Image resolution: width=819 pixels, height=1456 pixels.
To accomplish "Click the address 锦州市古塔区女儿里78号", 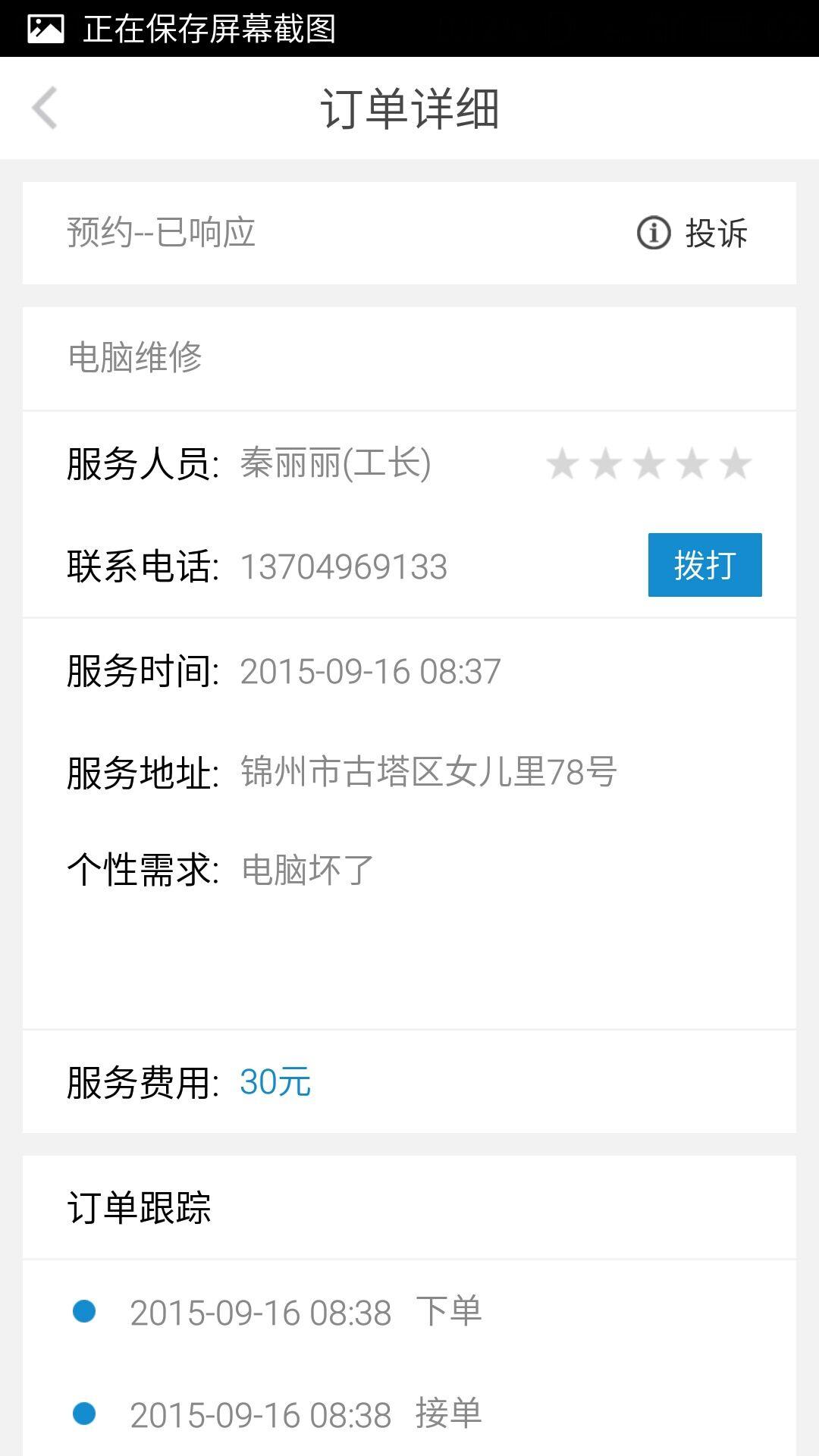I will tap(428, 768).
